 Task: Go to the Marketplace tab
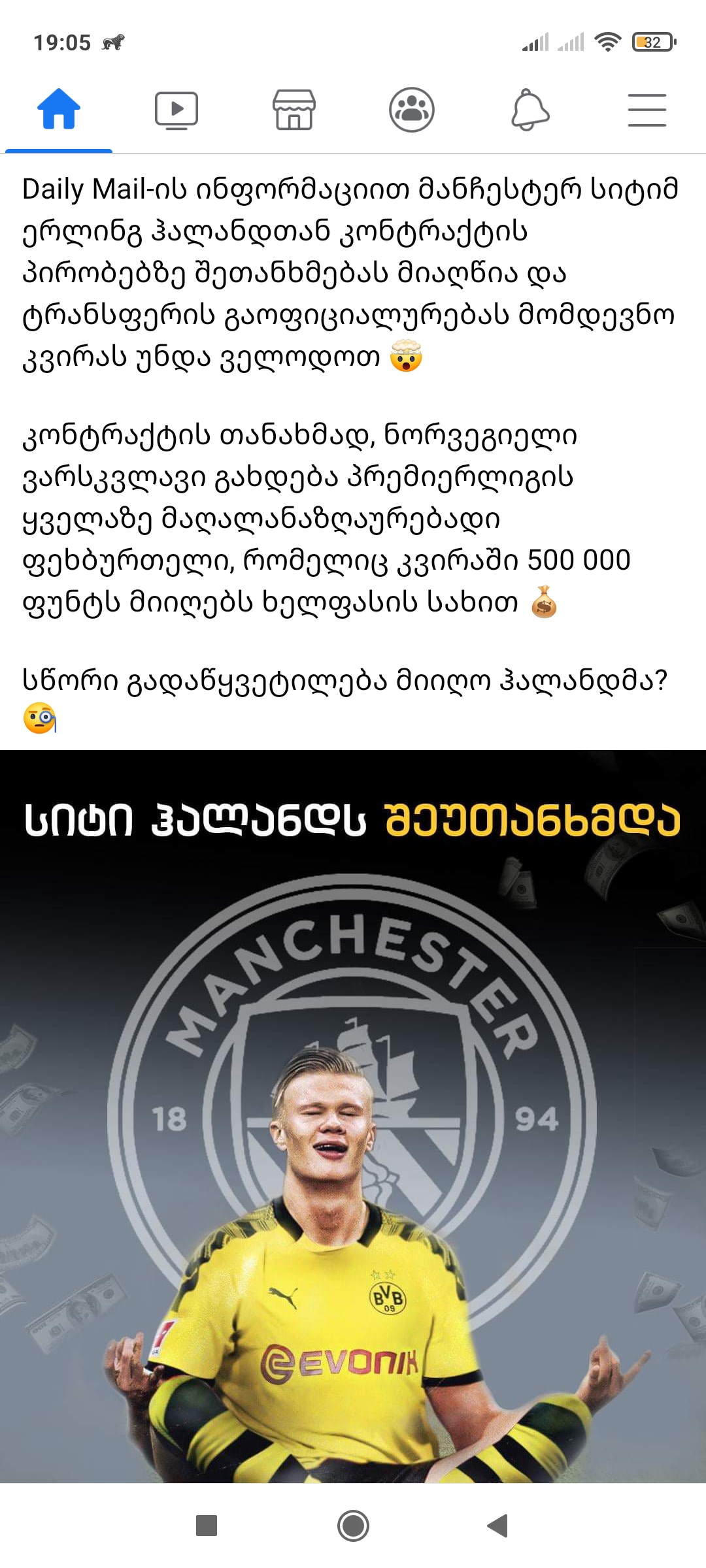294,110
